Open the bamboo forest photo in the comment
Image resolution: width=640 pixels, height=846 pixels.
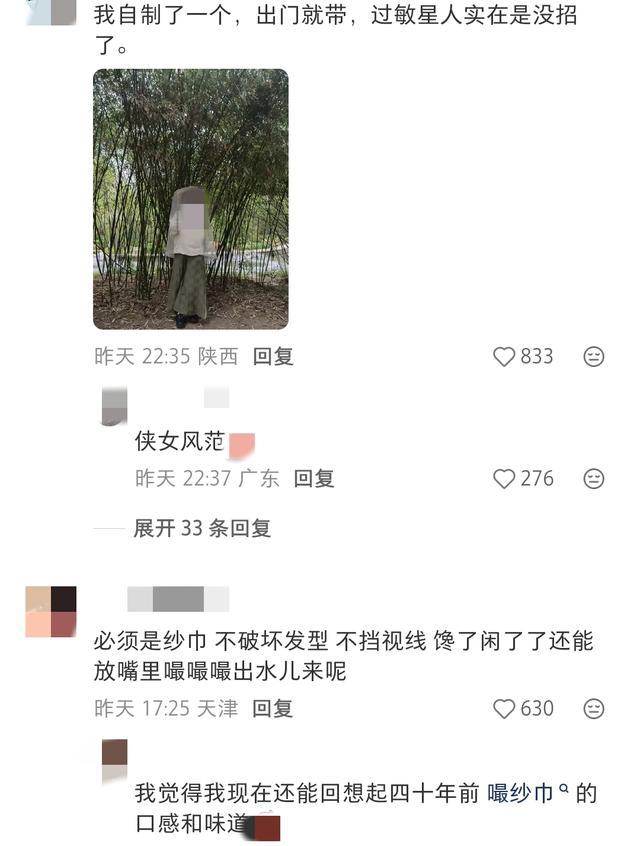point(190,199)
